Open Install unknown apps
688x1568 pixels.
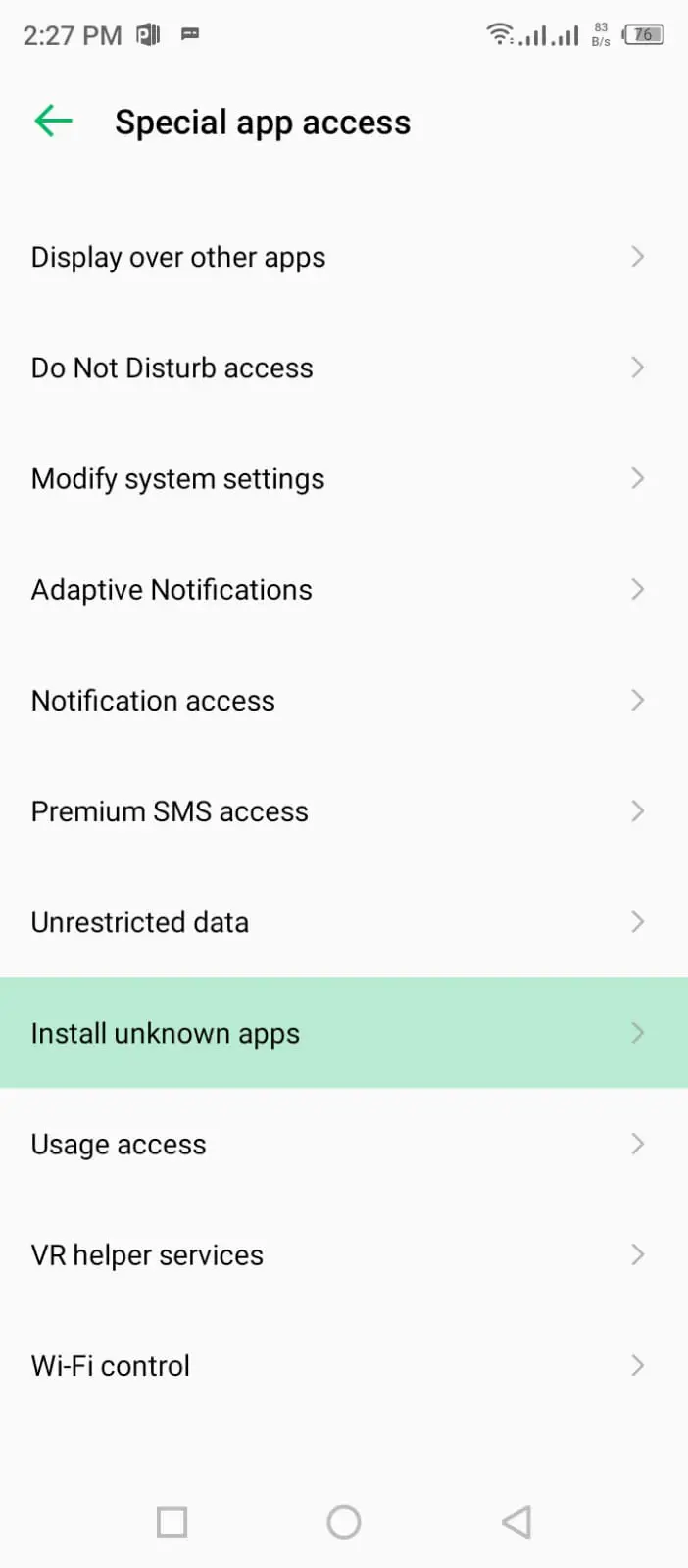click(x=344, y=1032)
